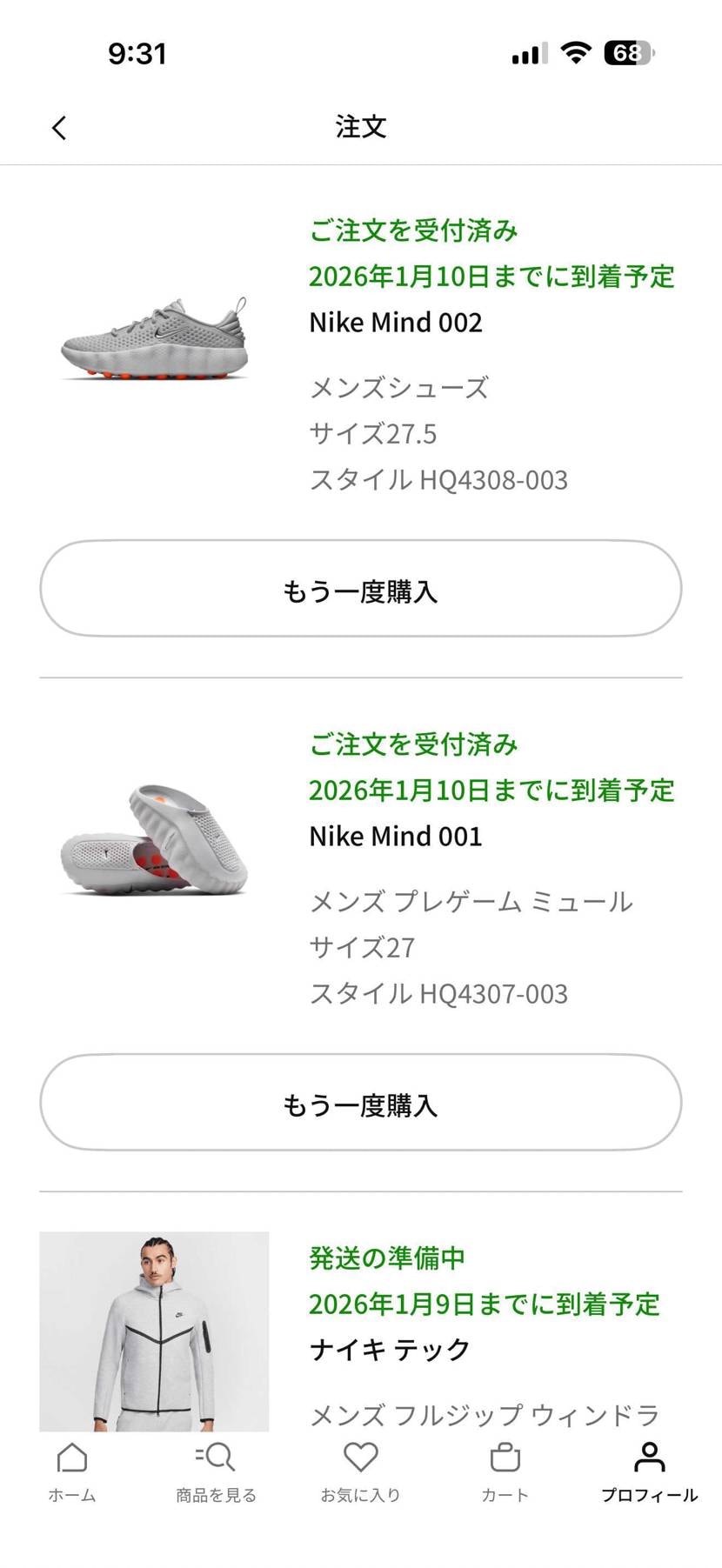Open Nike Mind 001 order status link
Viewport: 722px width, 1568px height.
tap(413, 745)
